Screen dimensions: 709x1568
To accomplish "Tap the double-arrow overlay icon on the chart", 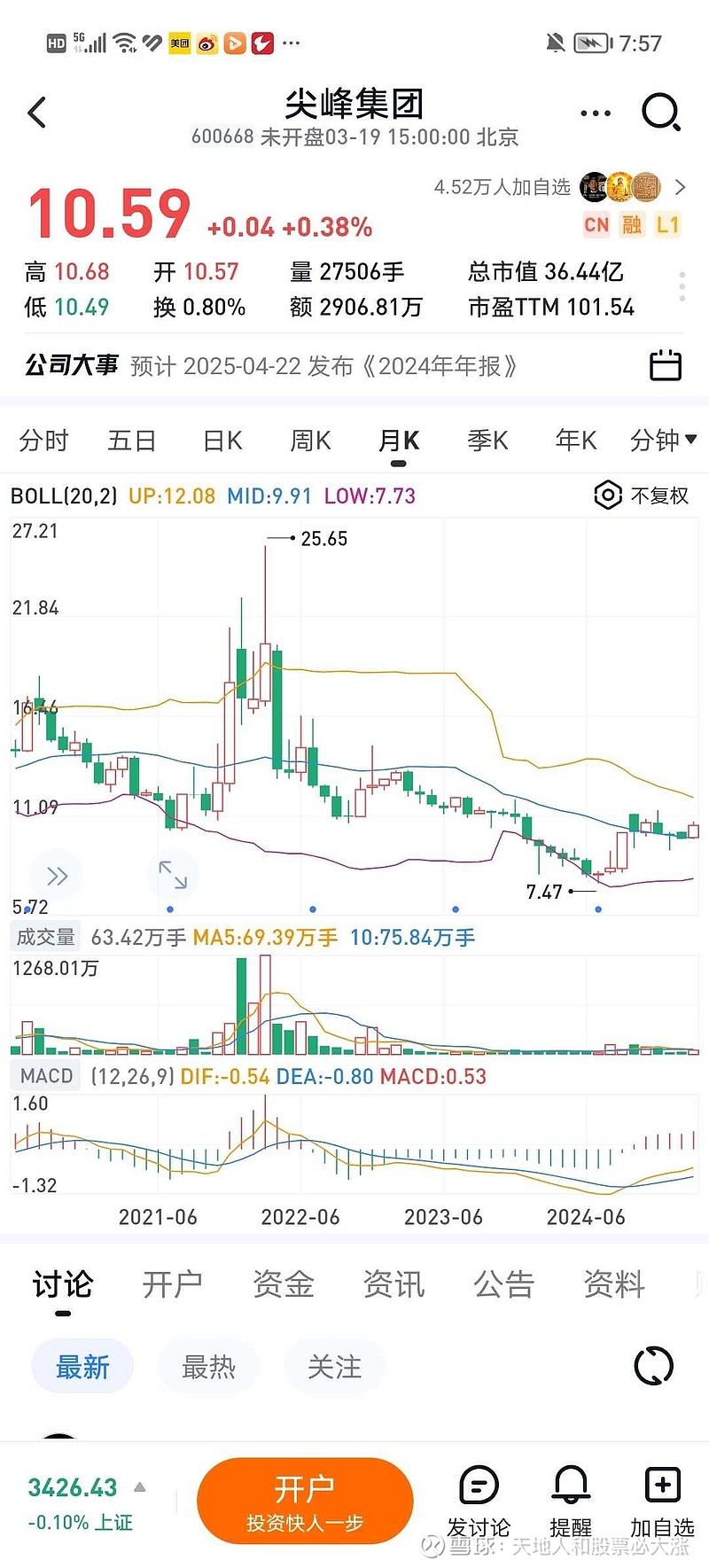I will (x=57, y=875).
